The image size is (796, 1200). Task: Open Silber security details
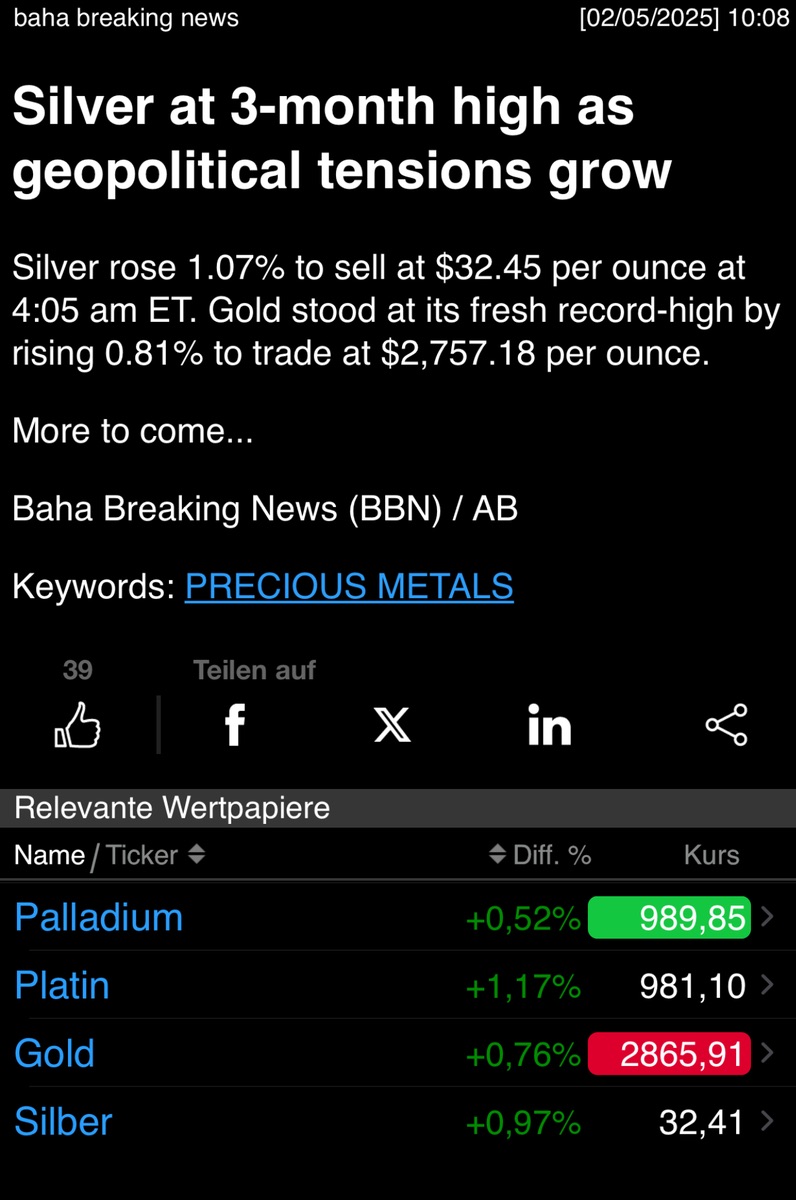click(x=64, y=1122)
